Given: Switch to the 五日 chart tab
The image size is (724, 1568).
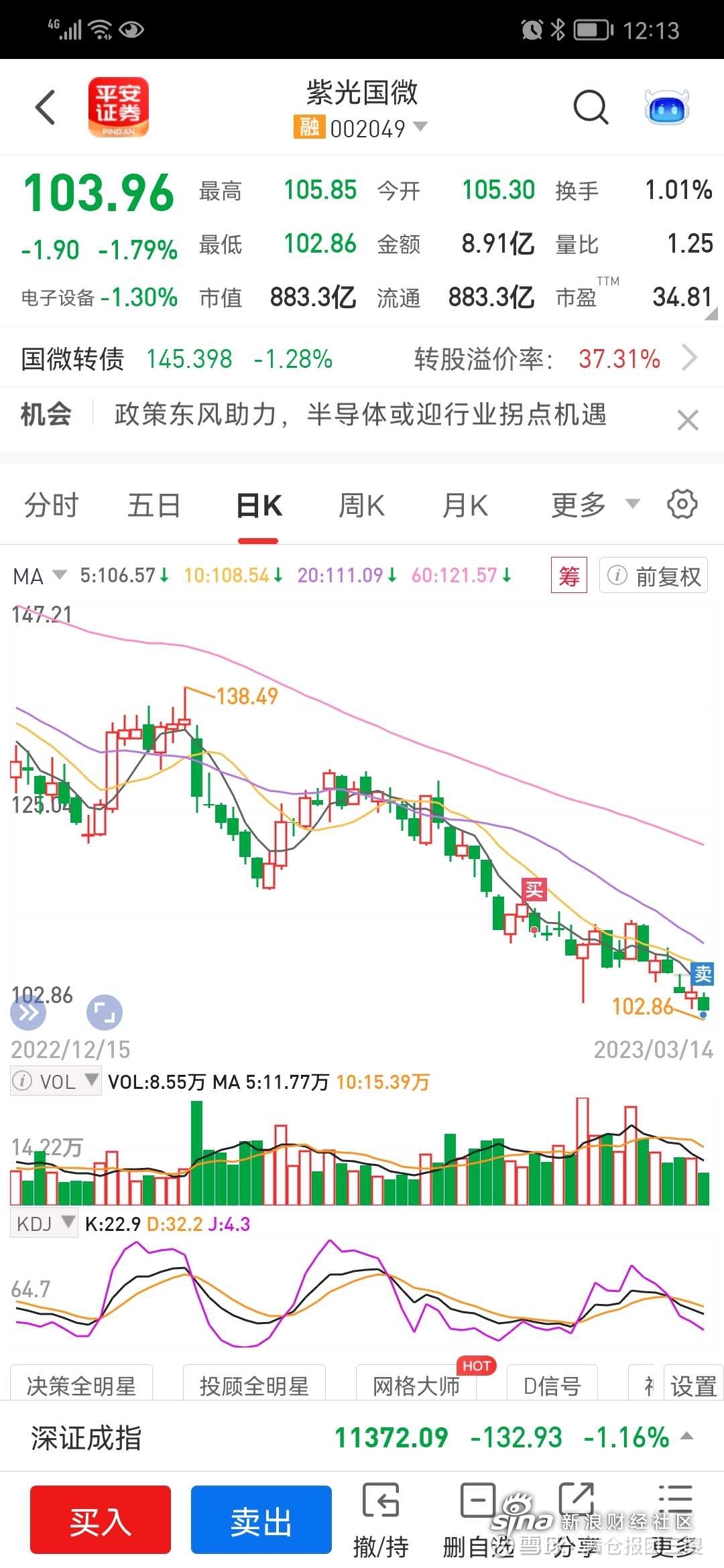Looking at the screenshot, I should coord(154,505).
